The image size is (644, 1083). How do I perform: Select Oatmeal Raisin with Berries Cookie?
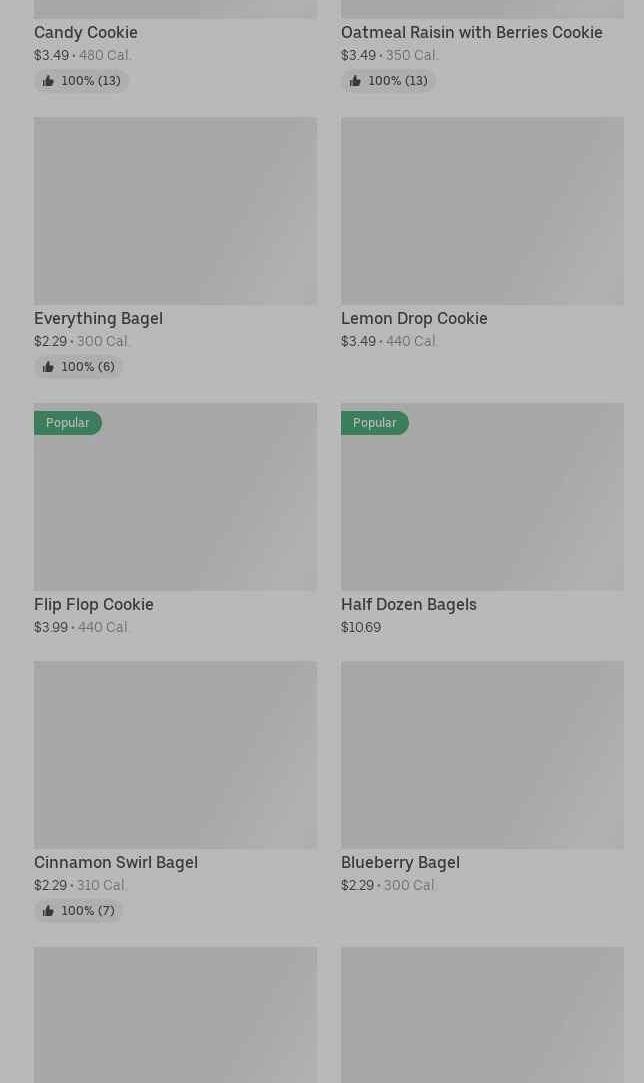tap(471, 32)
